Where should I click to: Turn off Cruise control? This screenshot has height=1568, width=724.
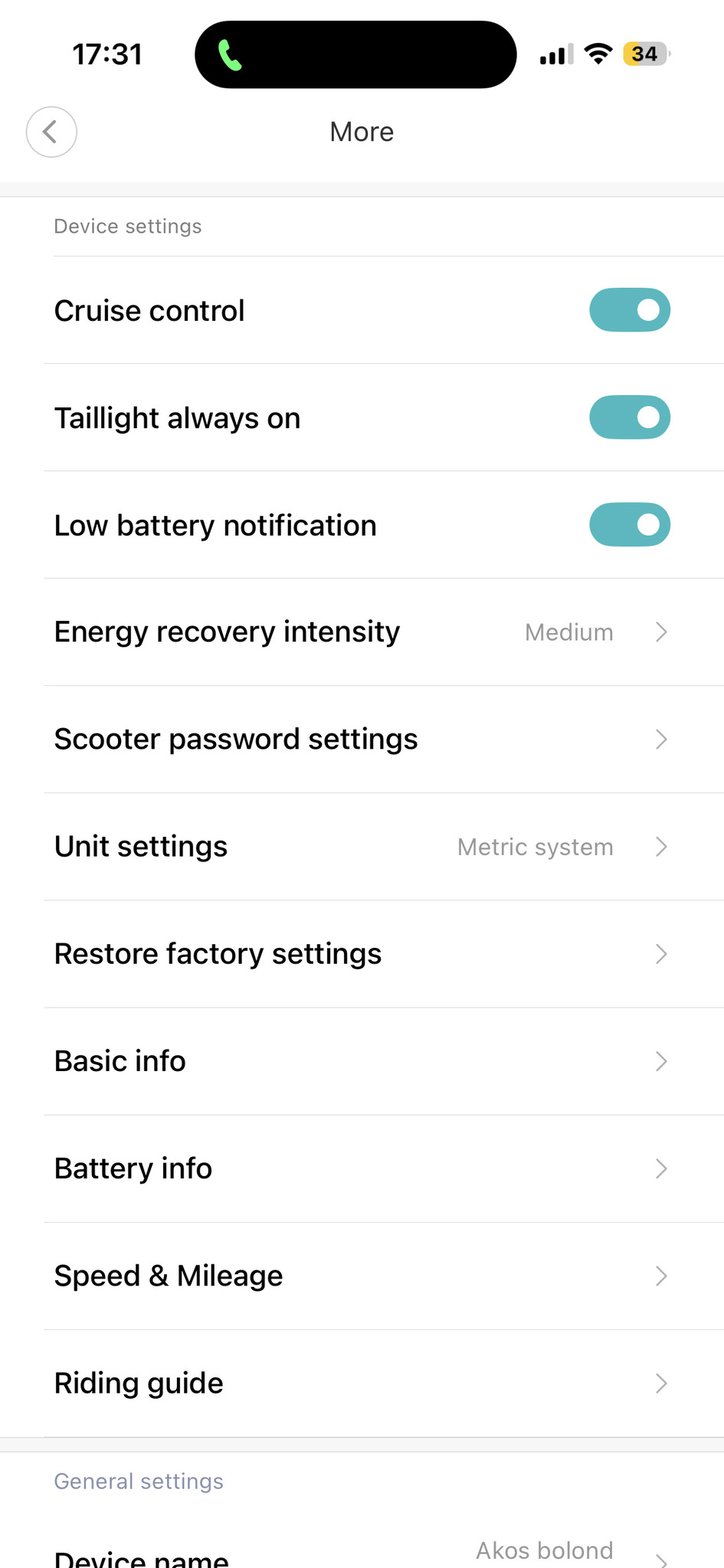tap(629, 310)
